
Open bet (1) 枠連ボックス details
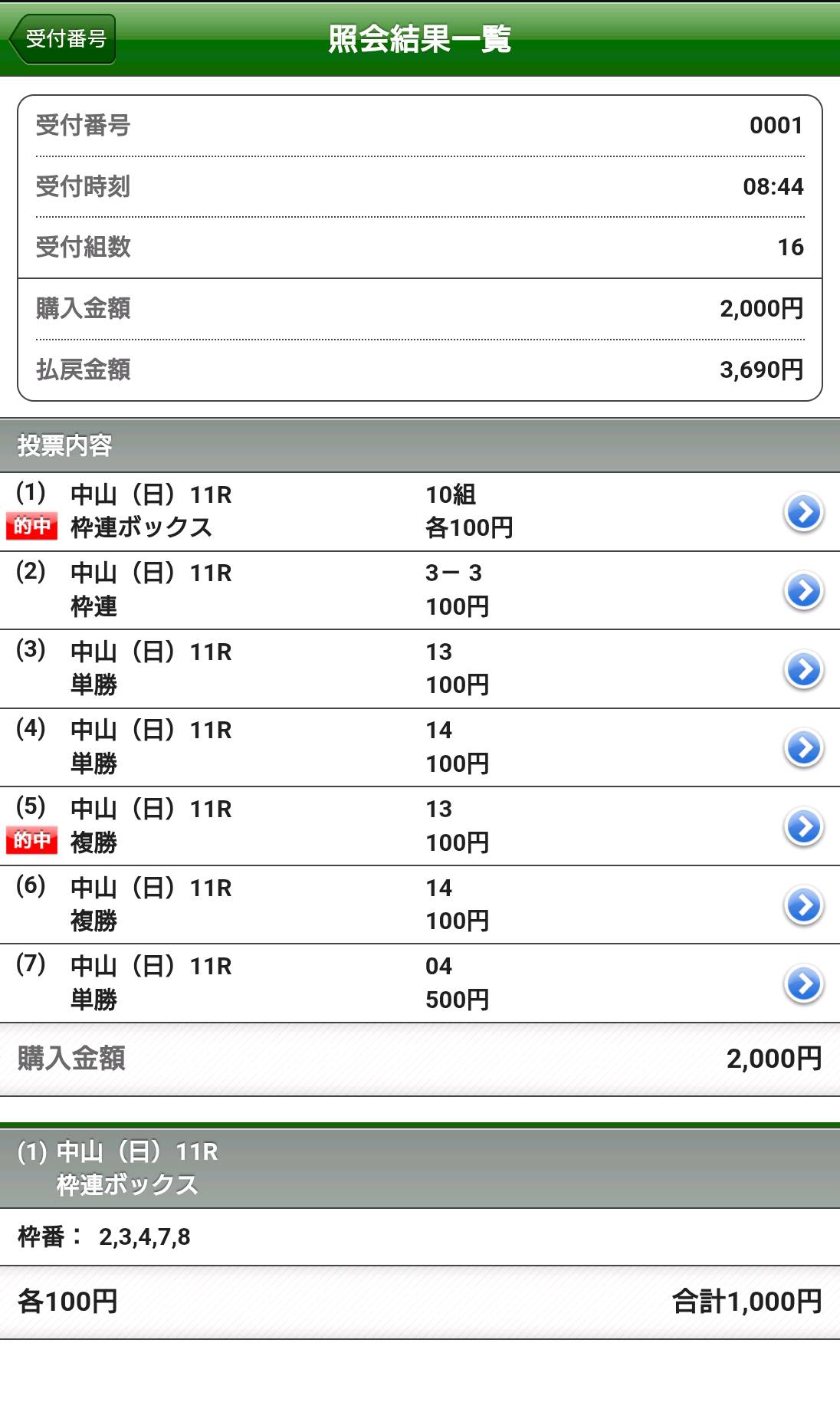803,512
